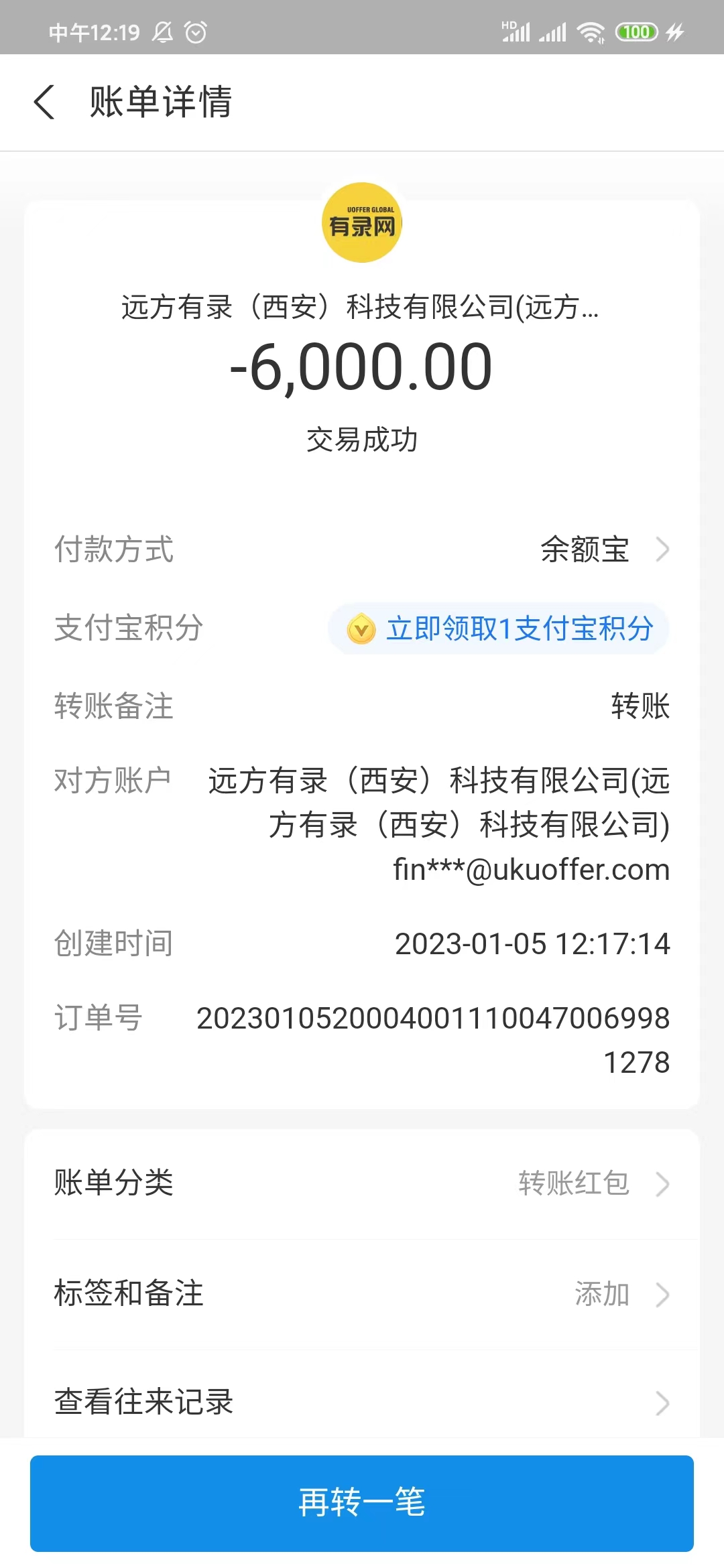724x1568 pixels.
Task: Tap the 再转一笔 button
Action: (362, 1502)
